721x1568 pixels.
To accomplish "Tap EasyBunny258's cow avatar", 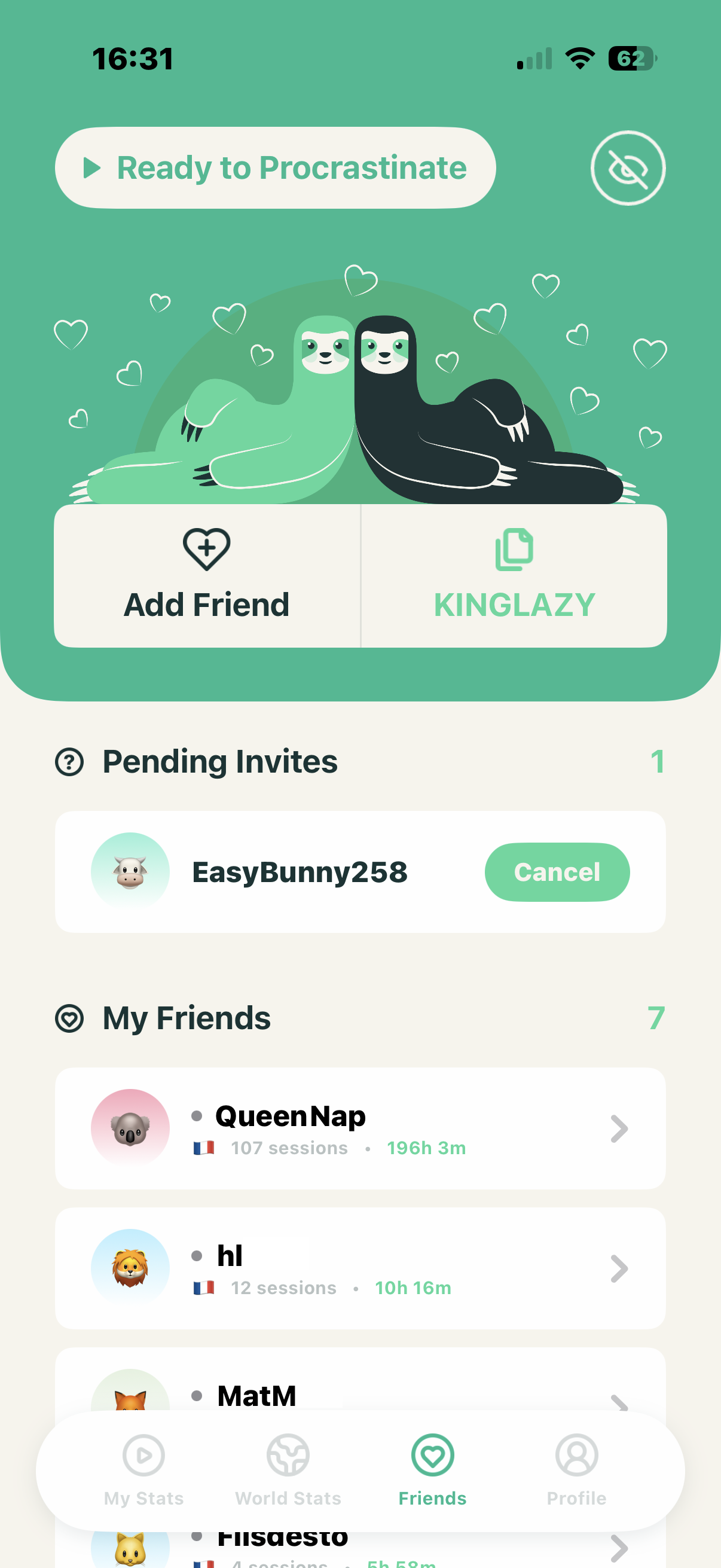I will (x=130, y=871).
